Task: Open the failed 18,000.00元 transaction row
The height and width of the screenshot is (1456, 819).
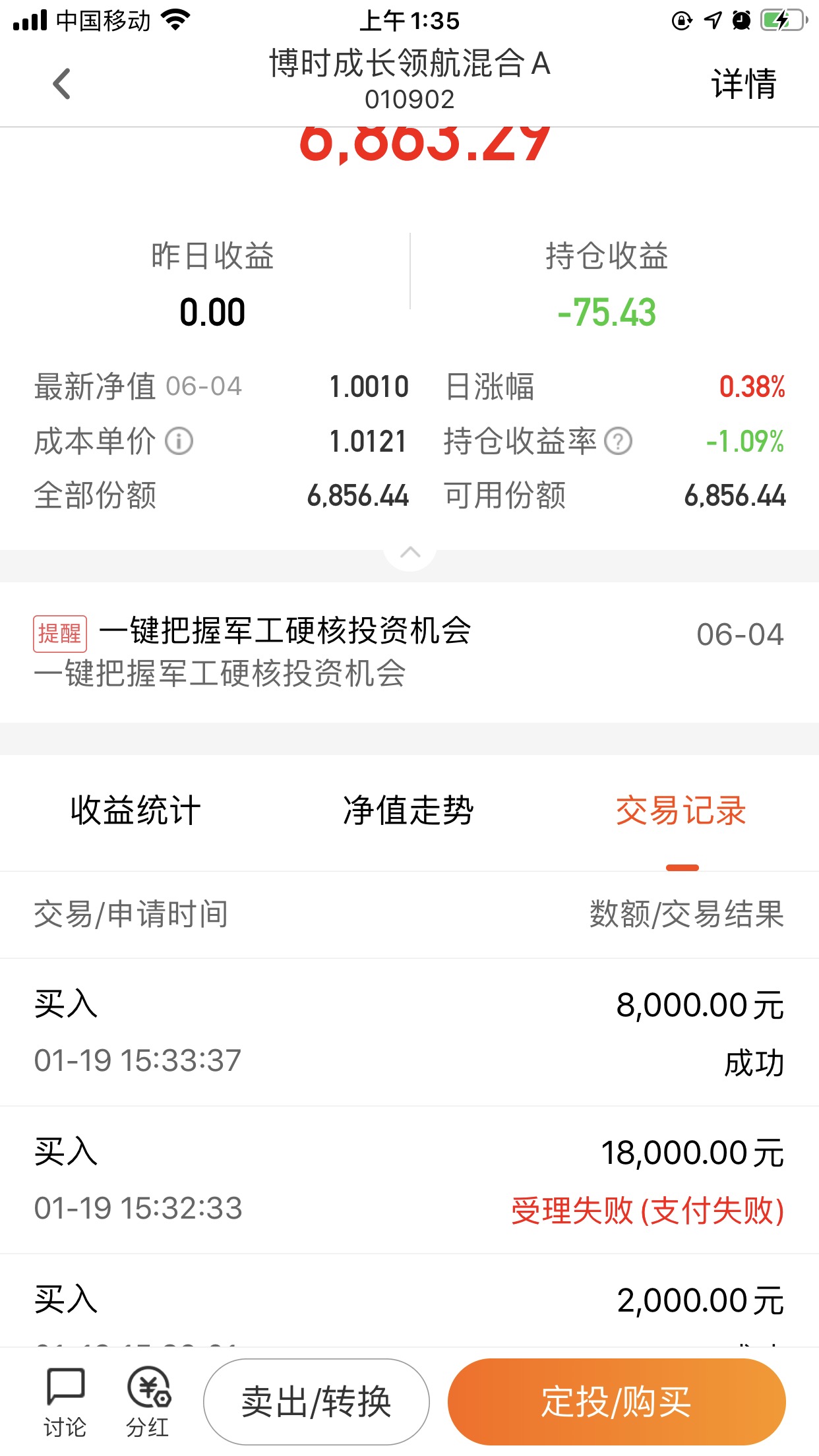Action: click(409, 1180)
